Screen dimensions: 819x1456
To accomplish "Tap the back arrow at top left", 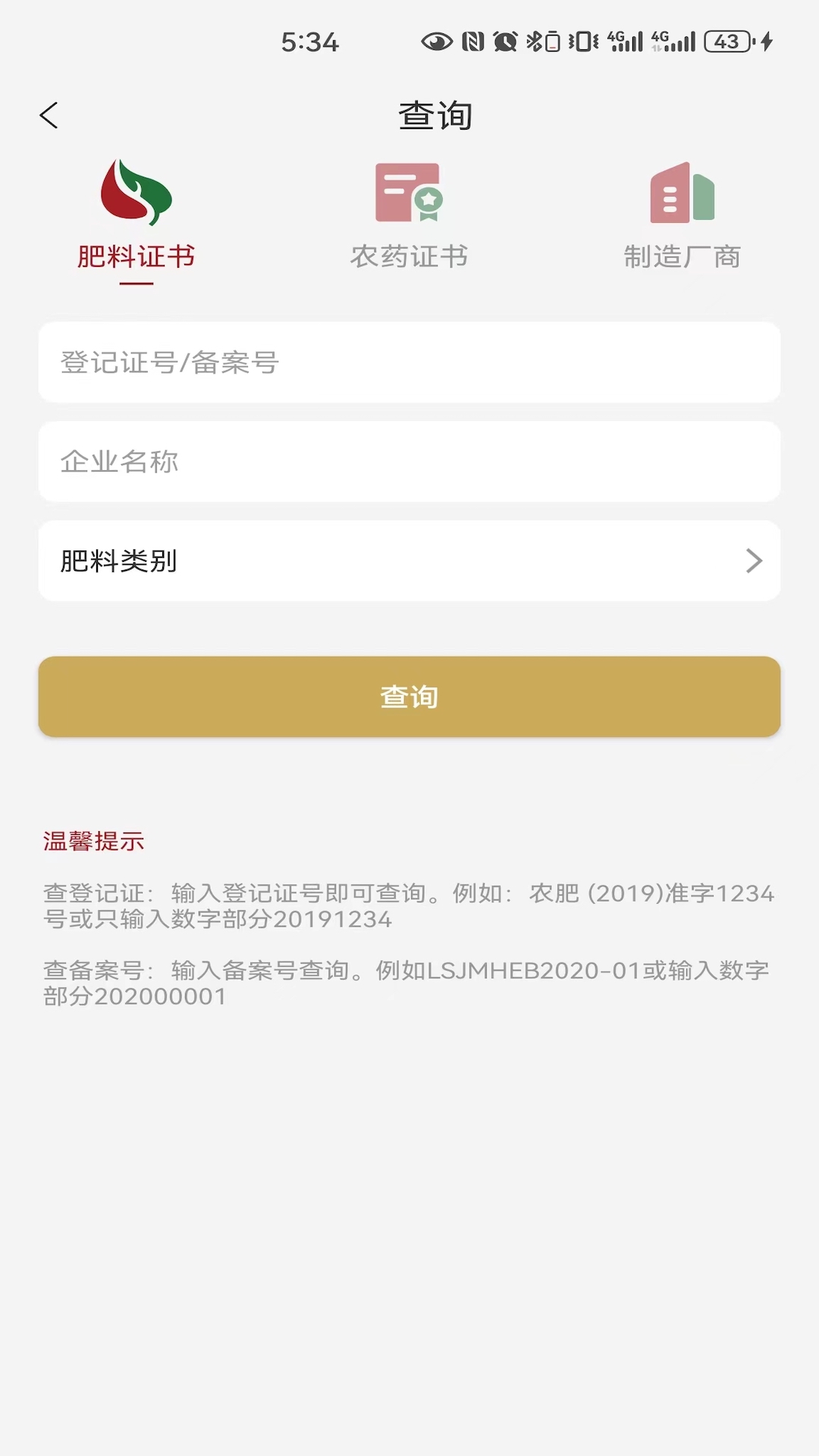I will pos(50,115).
